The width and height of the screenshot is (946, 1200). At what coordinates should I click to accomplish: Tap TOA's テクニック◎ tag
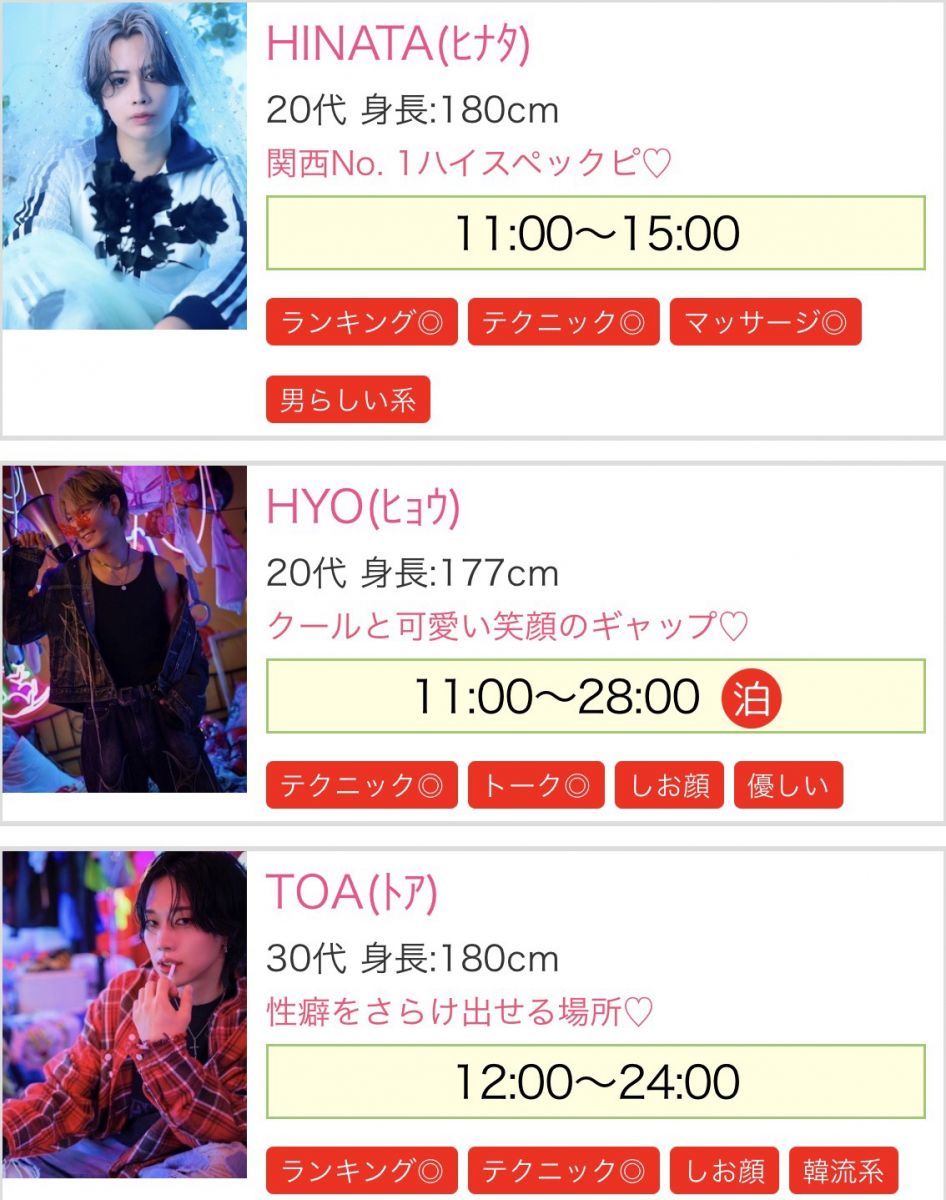pyautogui.click(x=563, y=1170)
